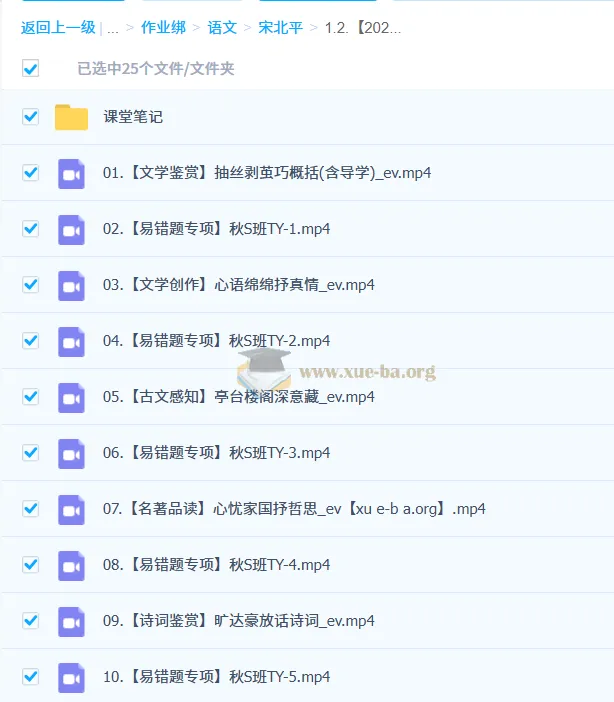Uncheck the file 10. 秋S班TY-5.mp4

[x=30, y=677]
